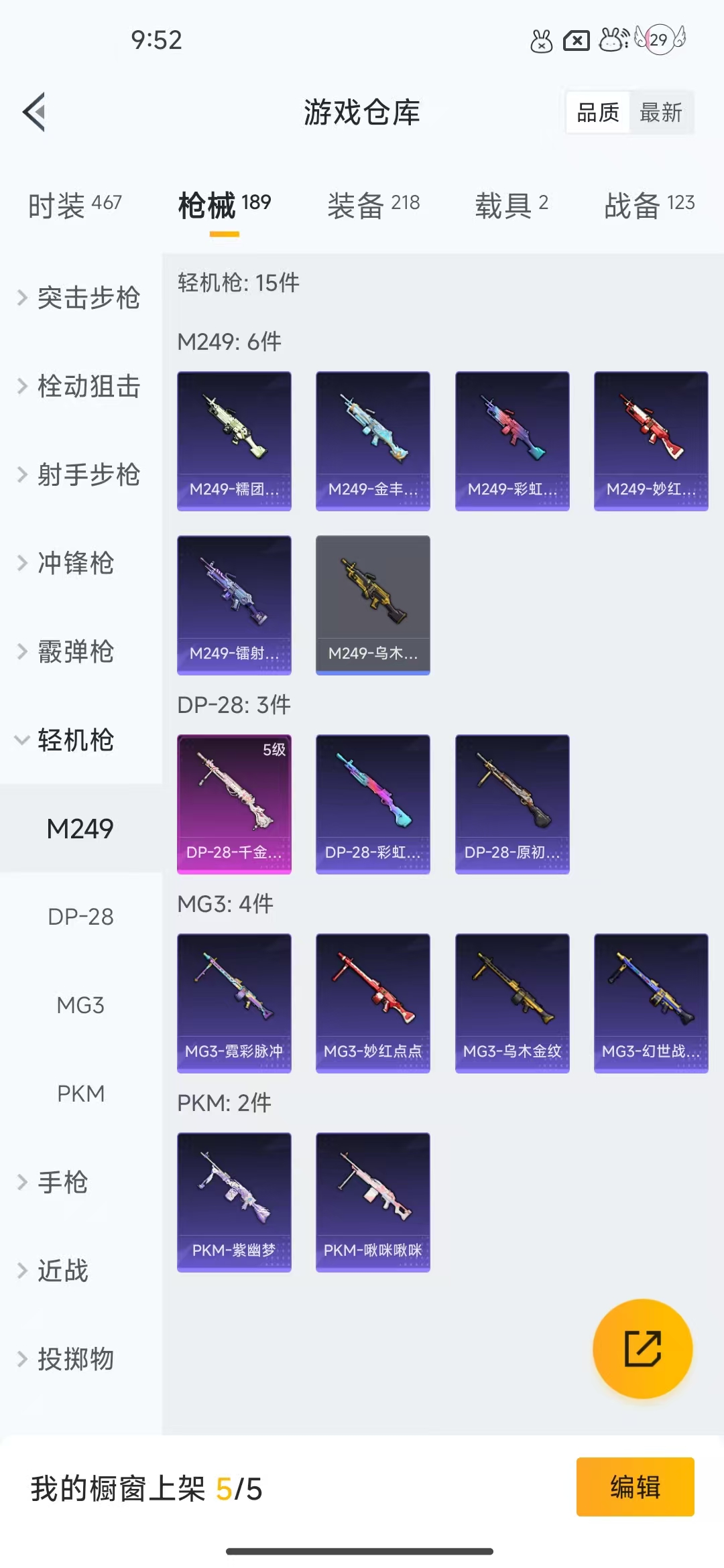Image resolution: width=724 pixels, height=1568 pixels.
Task: View the MG3-霓彩脉冲 skin
Action: [234, 1003]
